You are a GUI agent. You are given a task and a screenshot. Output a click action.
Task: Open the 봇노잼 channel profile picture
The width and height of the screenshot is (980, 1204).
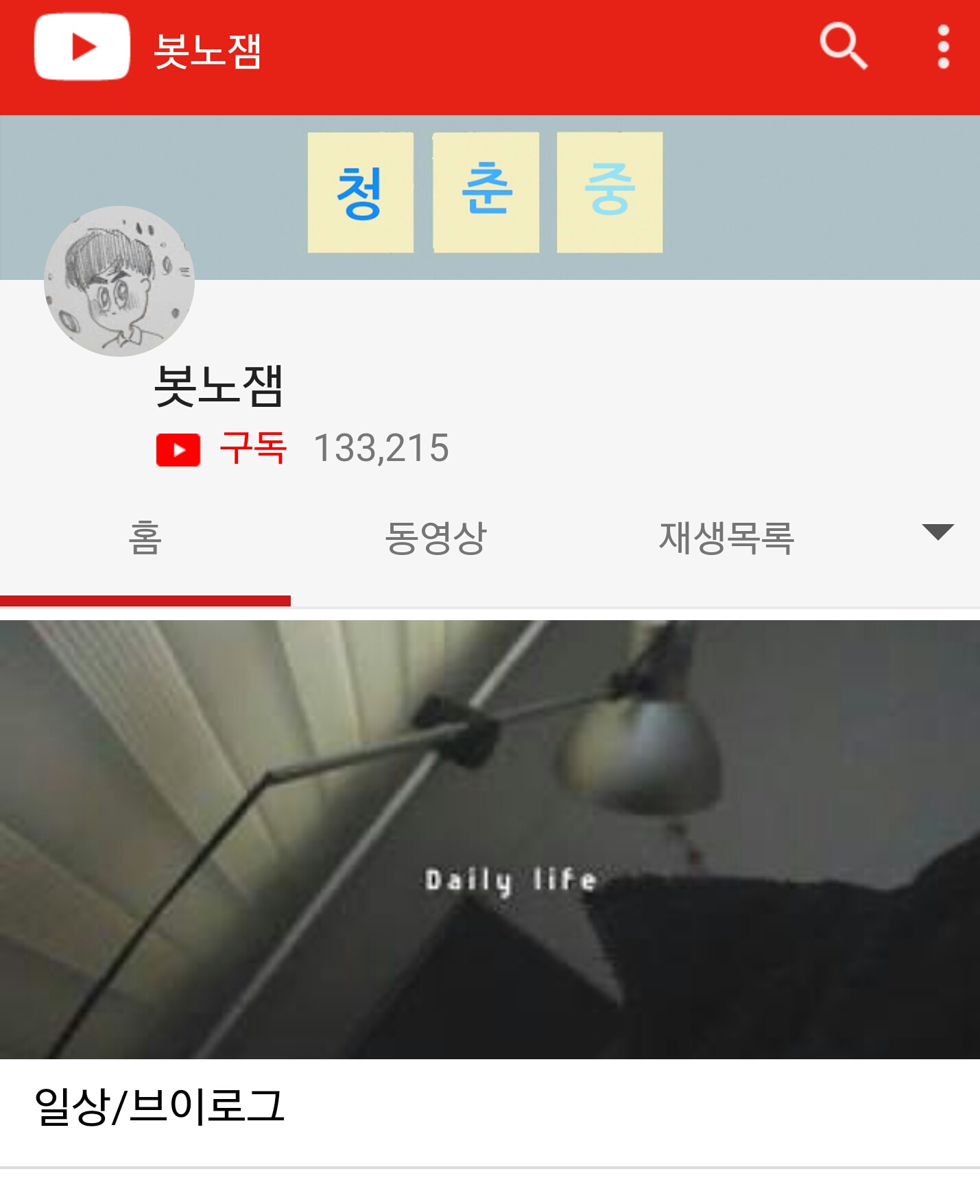point(119,281)
